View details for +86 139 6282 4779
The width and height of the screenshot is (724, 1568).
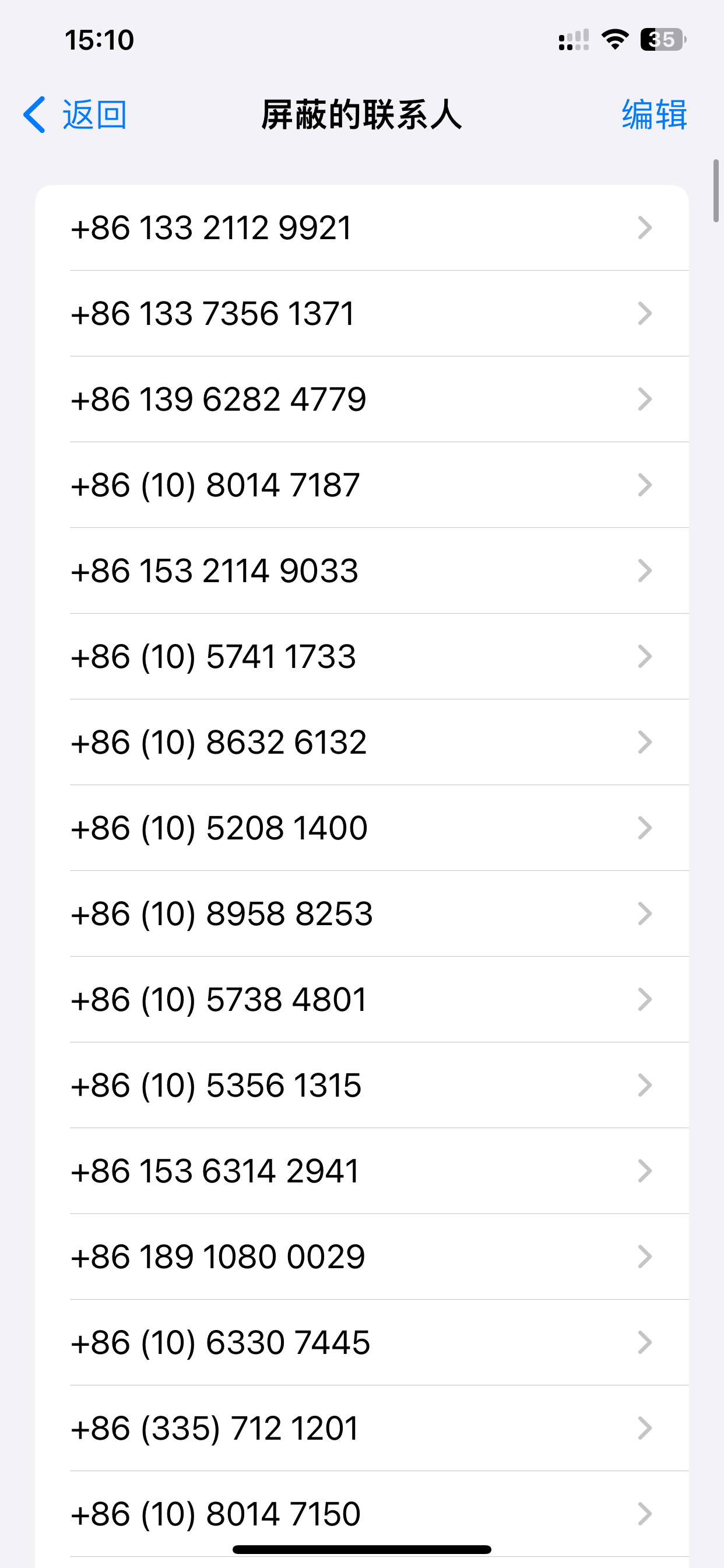361,400
